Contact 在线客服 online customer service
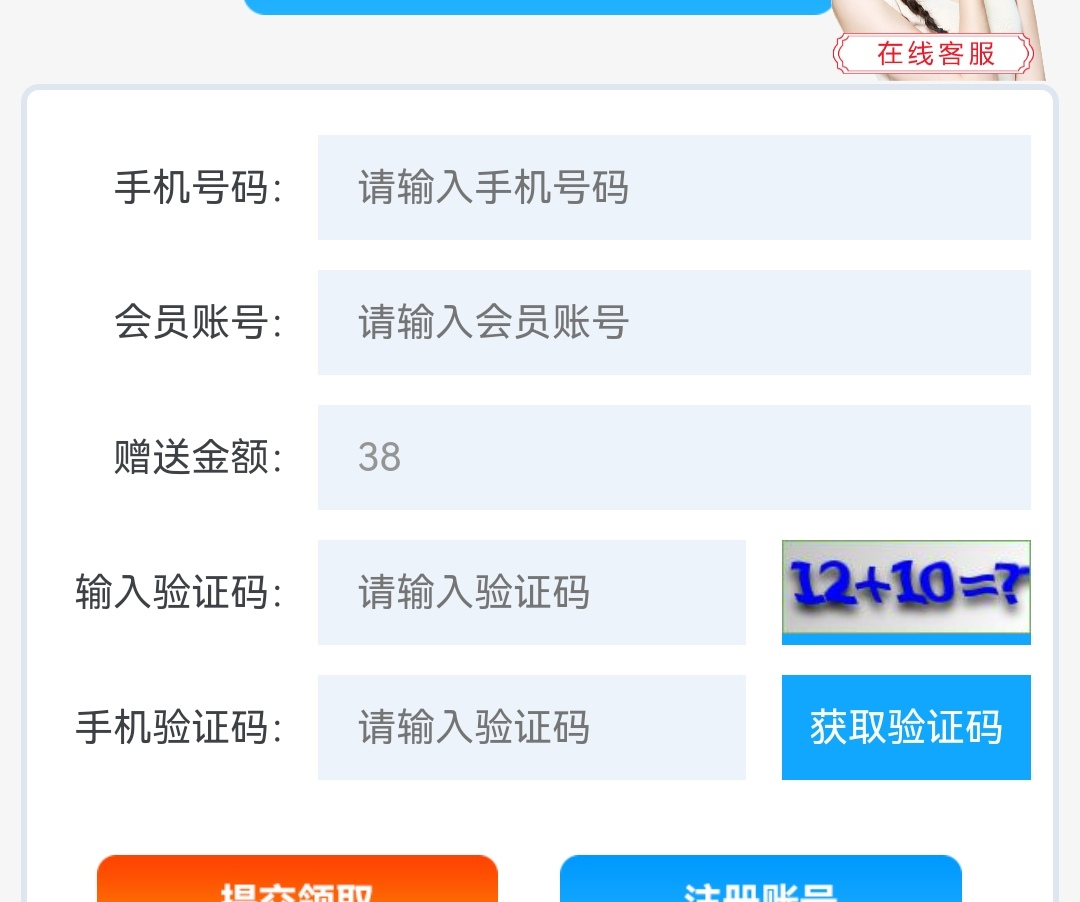 (935, 53)
